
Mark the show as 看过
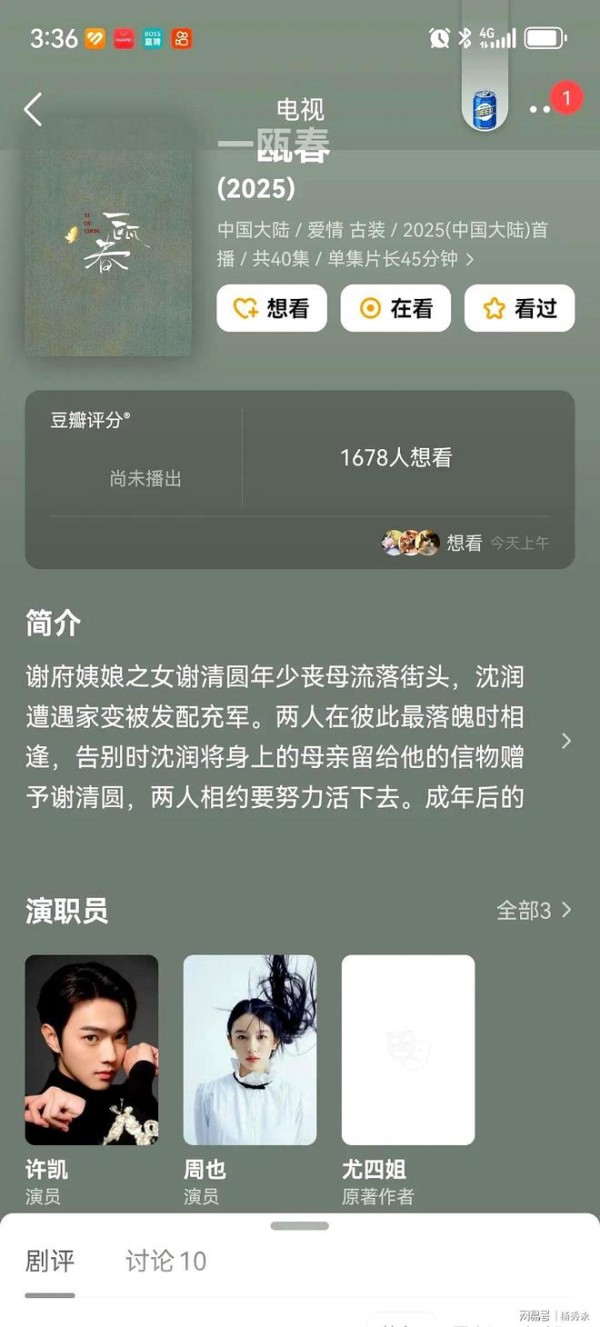[519, 308]
